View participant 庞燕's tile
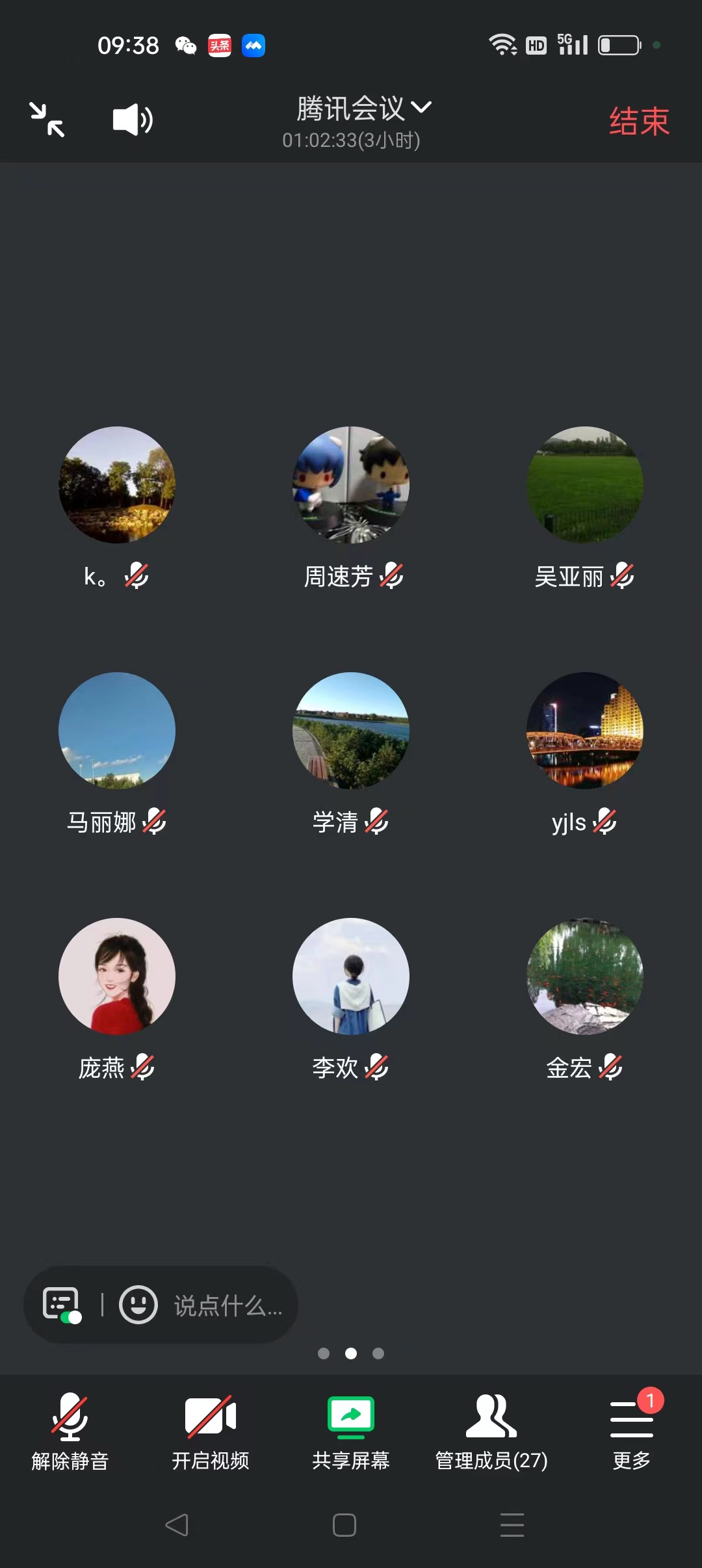The width and height of the screenshot is (702, 1568). coord(117,976)
